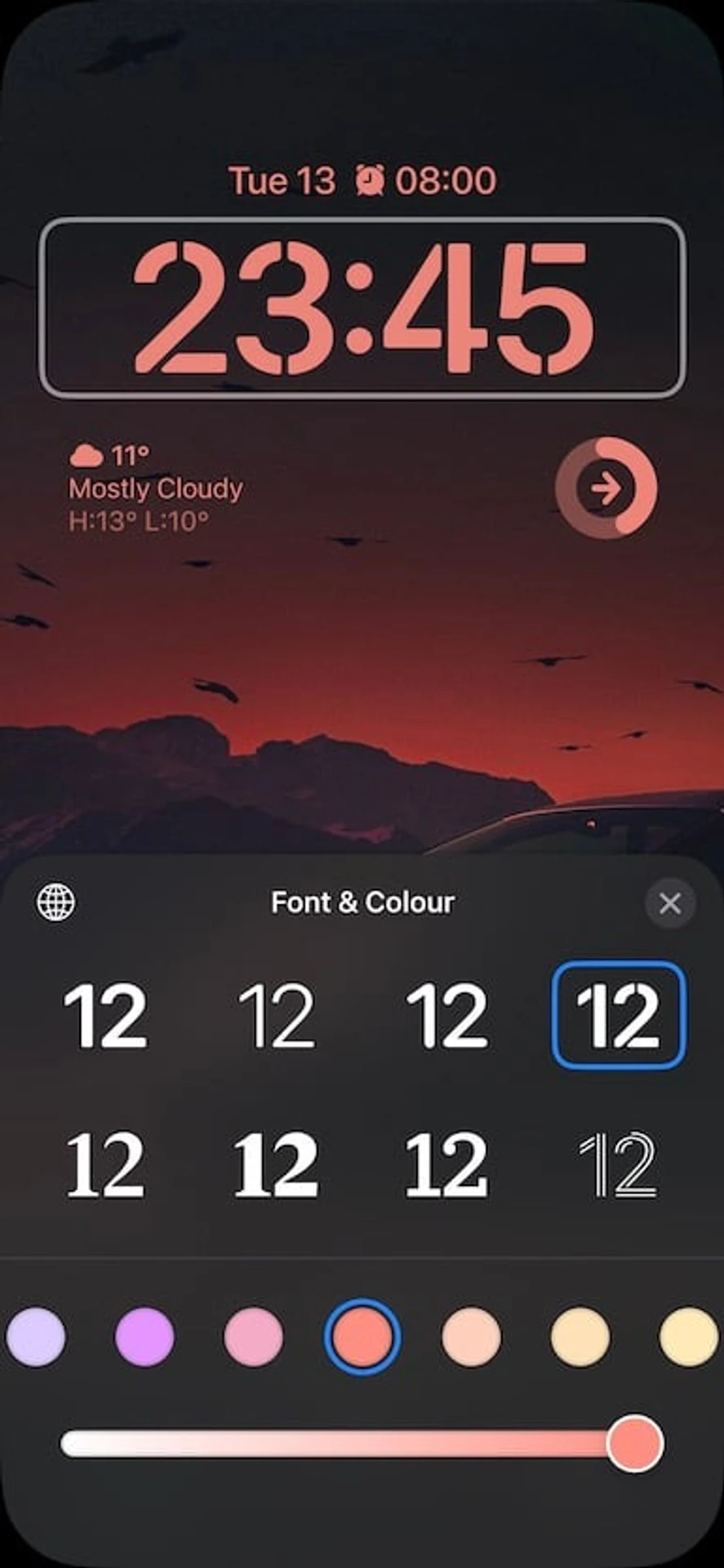Choose the peach colour swatch
The height and width of the screenshot is (1568, 724).
coord(471,1337)
